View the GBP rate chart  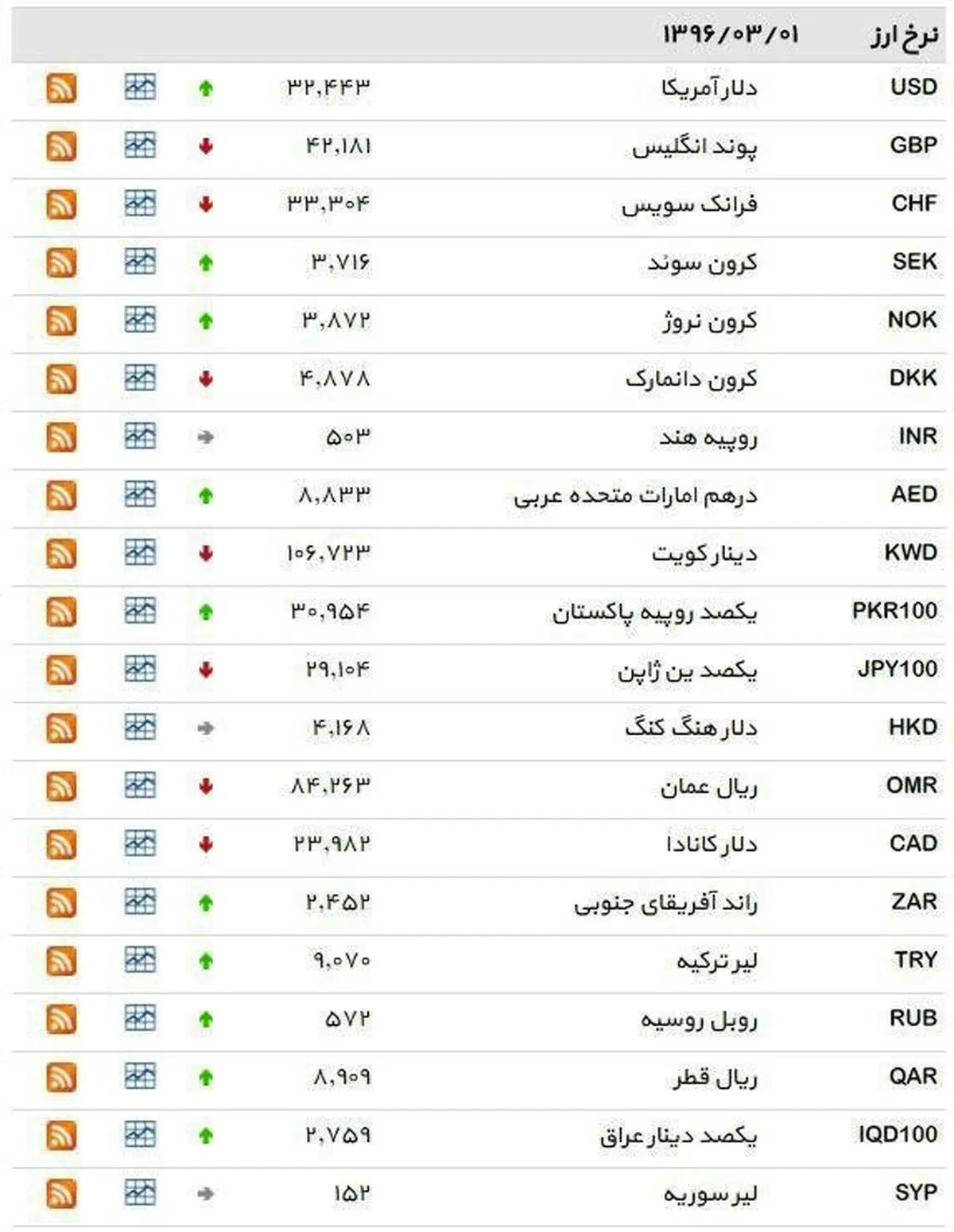click(140, 145)
